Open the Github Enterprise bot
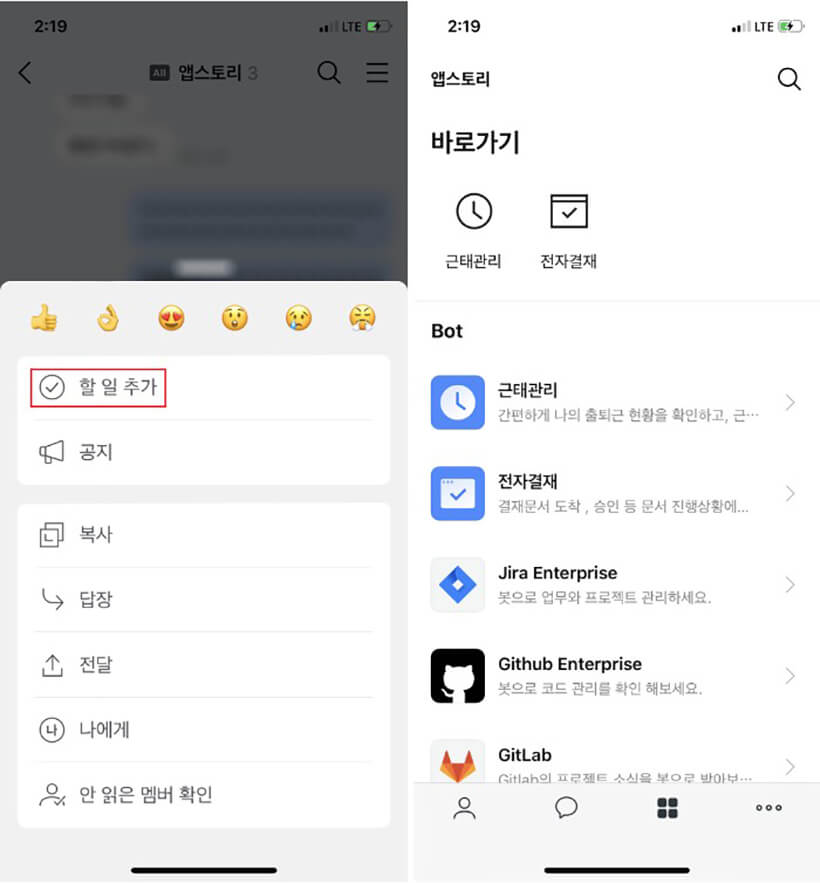The width and height of the screenshot is (820, 883). tap(612, 675)
